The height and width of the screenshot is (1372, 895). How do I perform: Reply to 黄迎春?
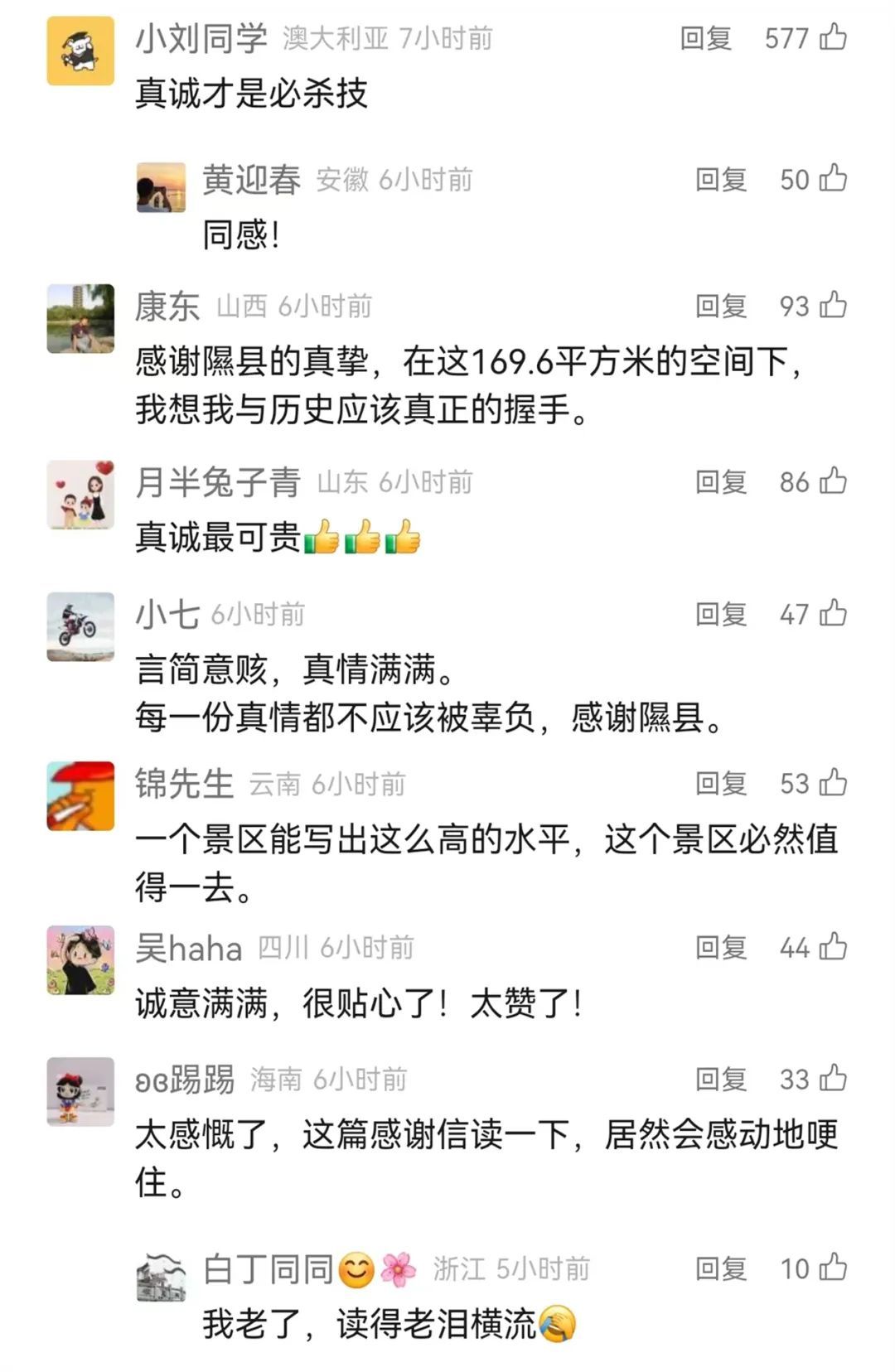click(720, 180)
